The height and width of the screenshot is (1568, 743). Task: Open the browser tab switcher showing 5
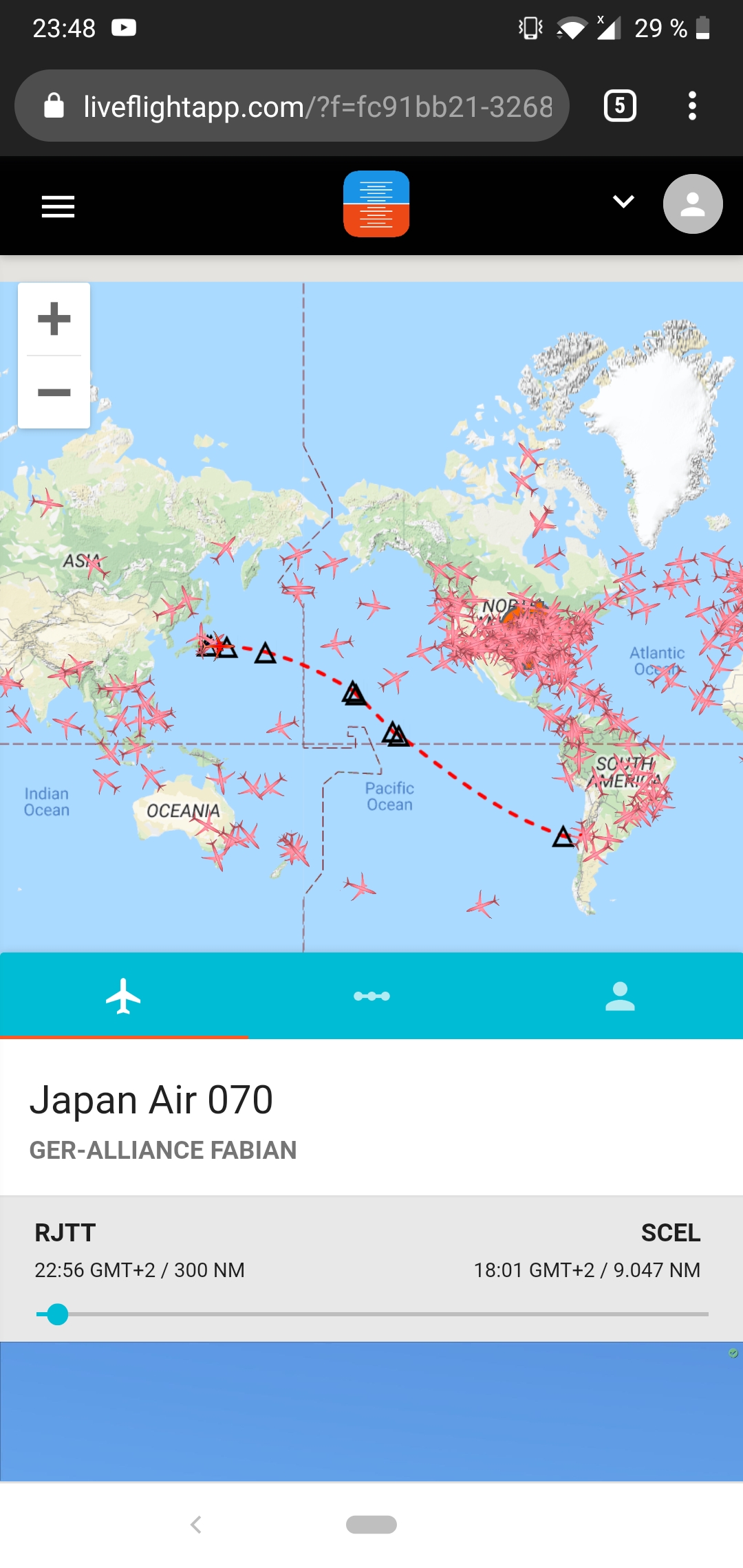point(620,106)
